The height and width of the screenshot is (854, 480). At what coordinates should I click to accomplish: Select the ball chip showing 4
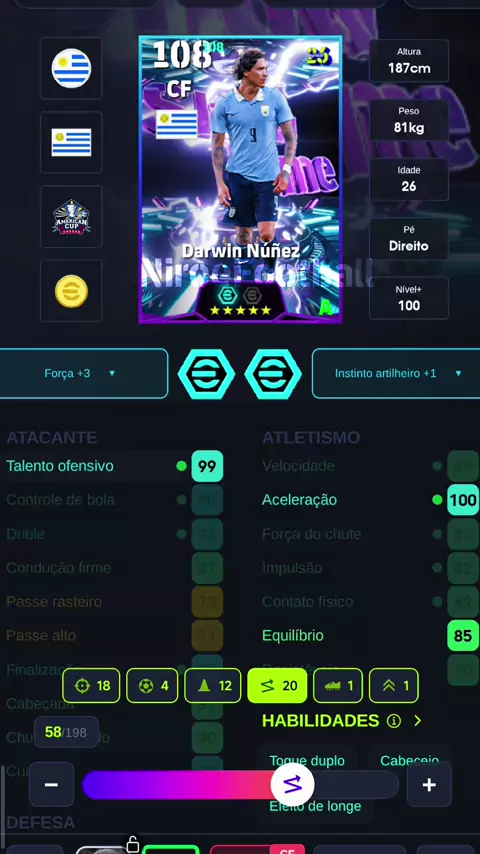point(153,685)
